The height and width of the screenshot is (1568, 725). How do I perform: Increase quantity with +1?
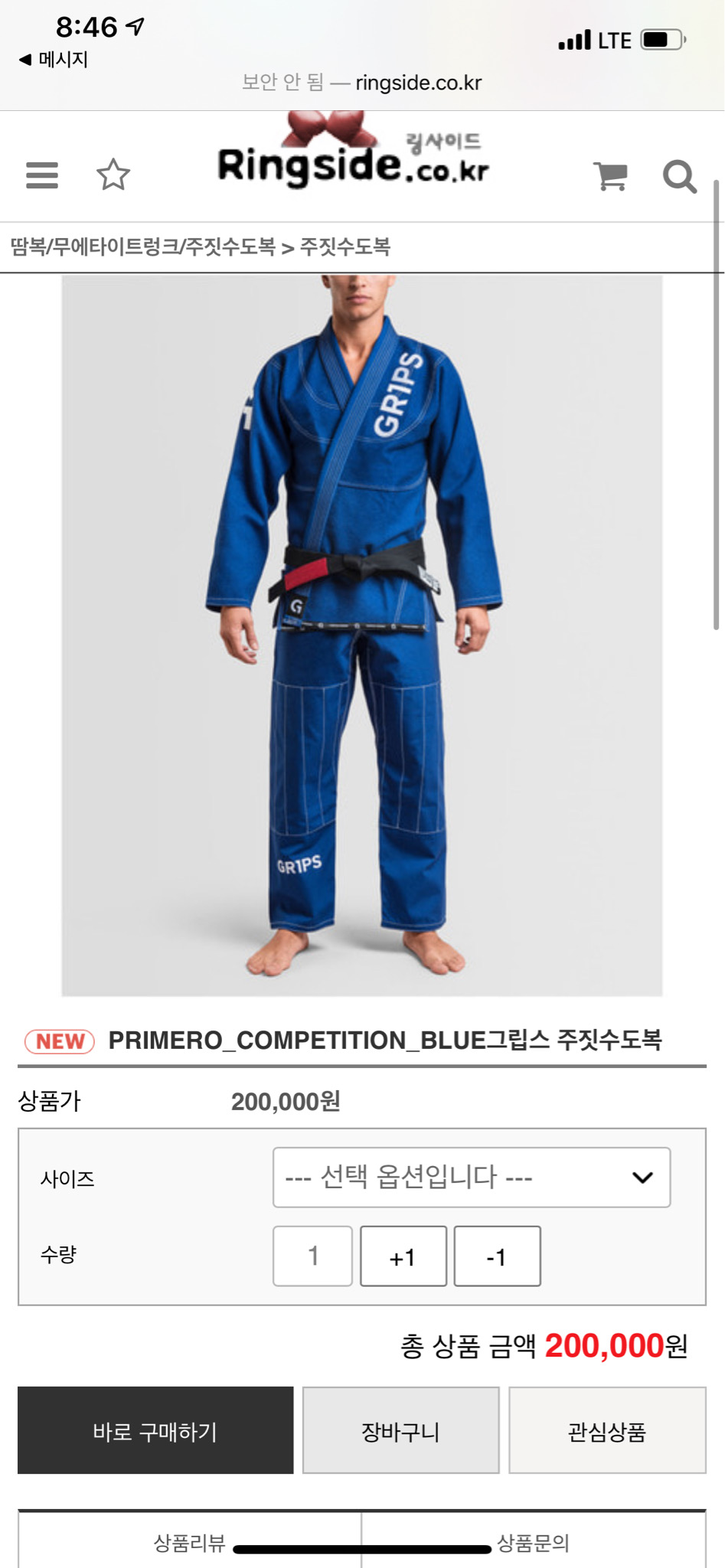[x=403, y=1256]
